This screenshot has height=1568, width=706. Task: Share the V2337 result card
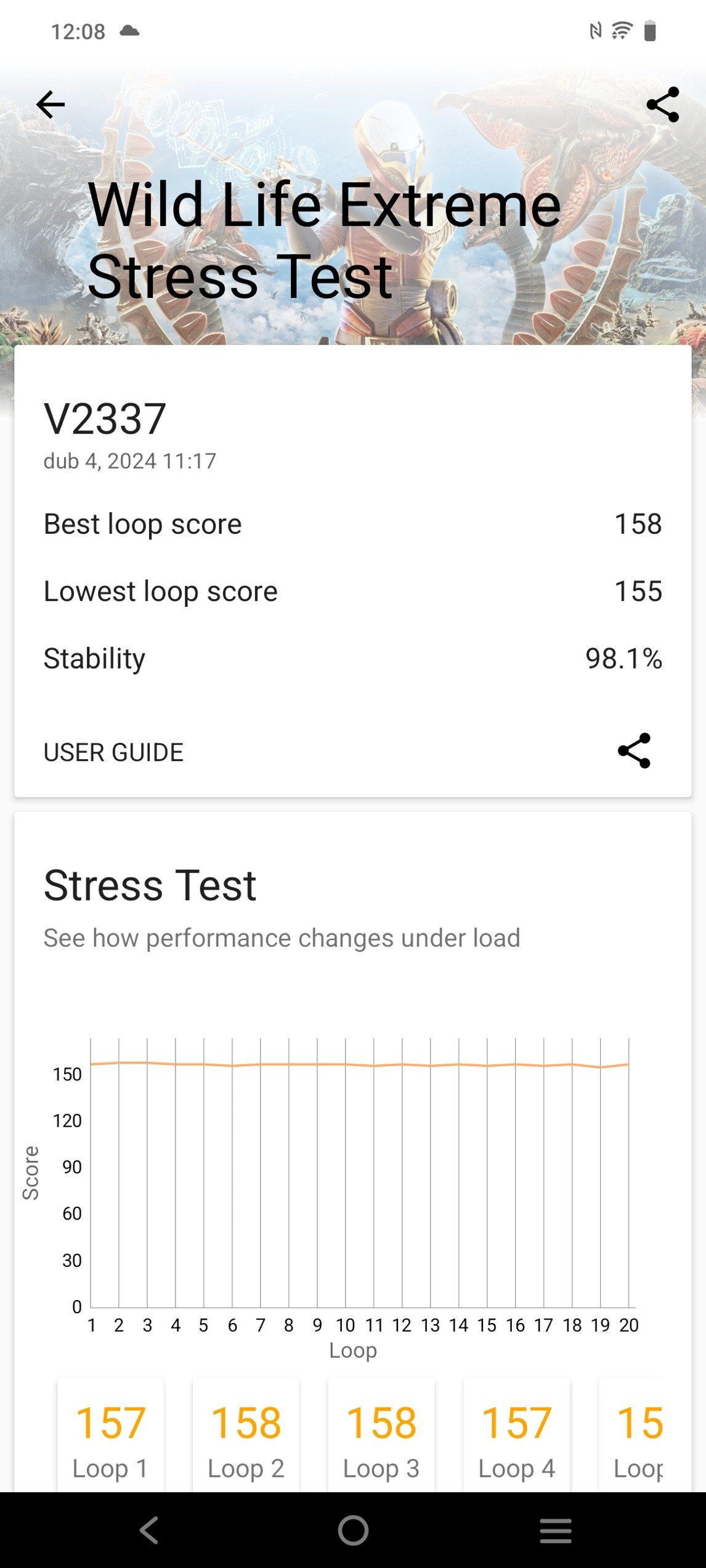pyautogui.click(x=634, y=750)
